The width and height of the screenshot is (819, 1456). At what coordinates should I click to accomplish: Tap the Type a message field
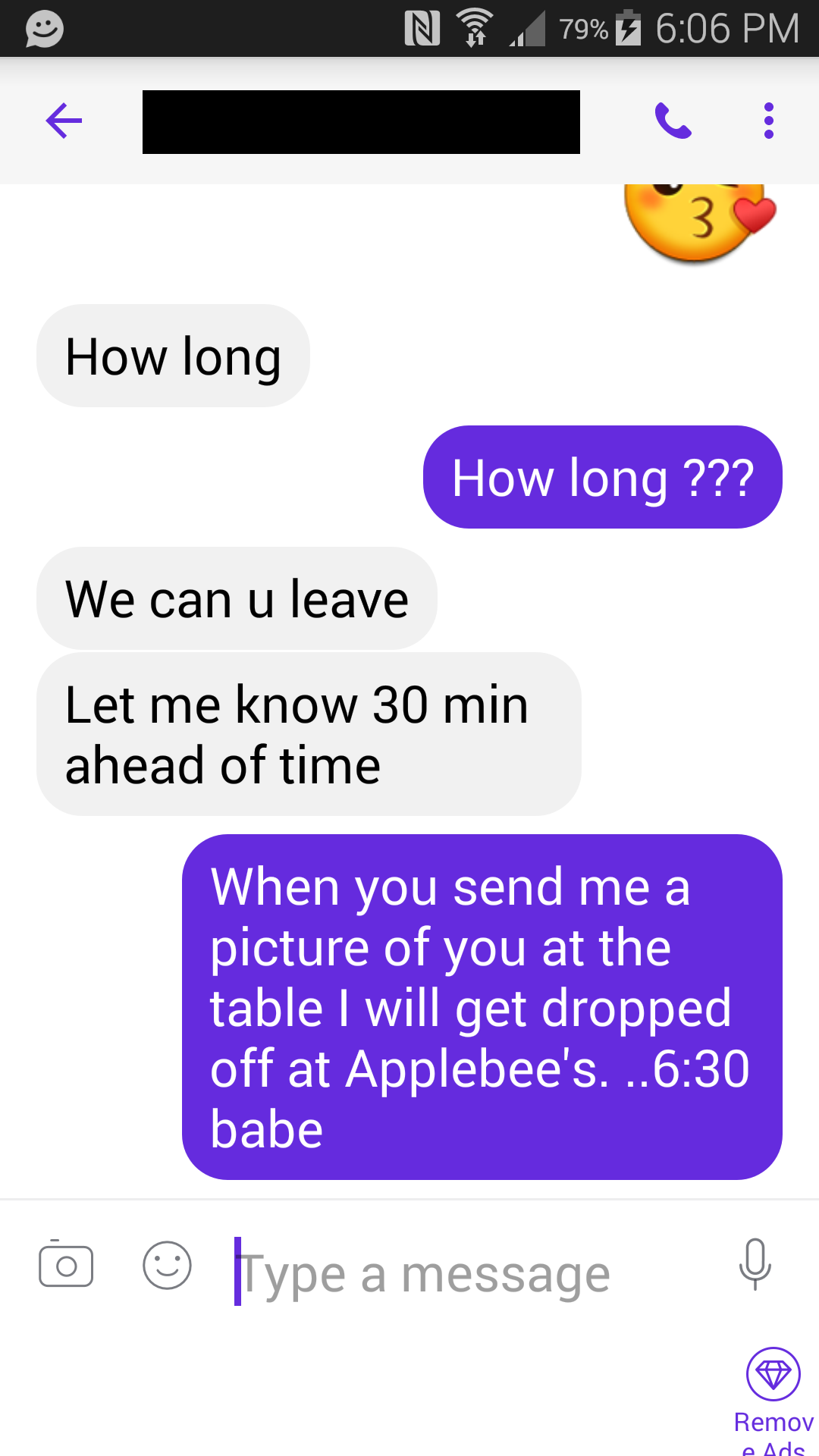pos(455,1274)
